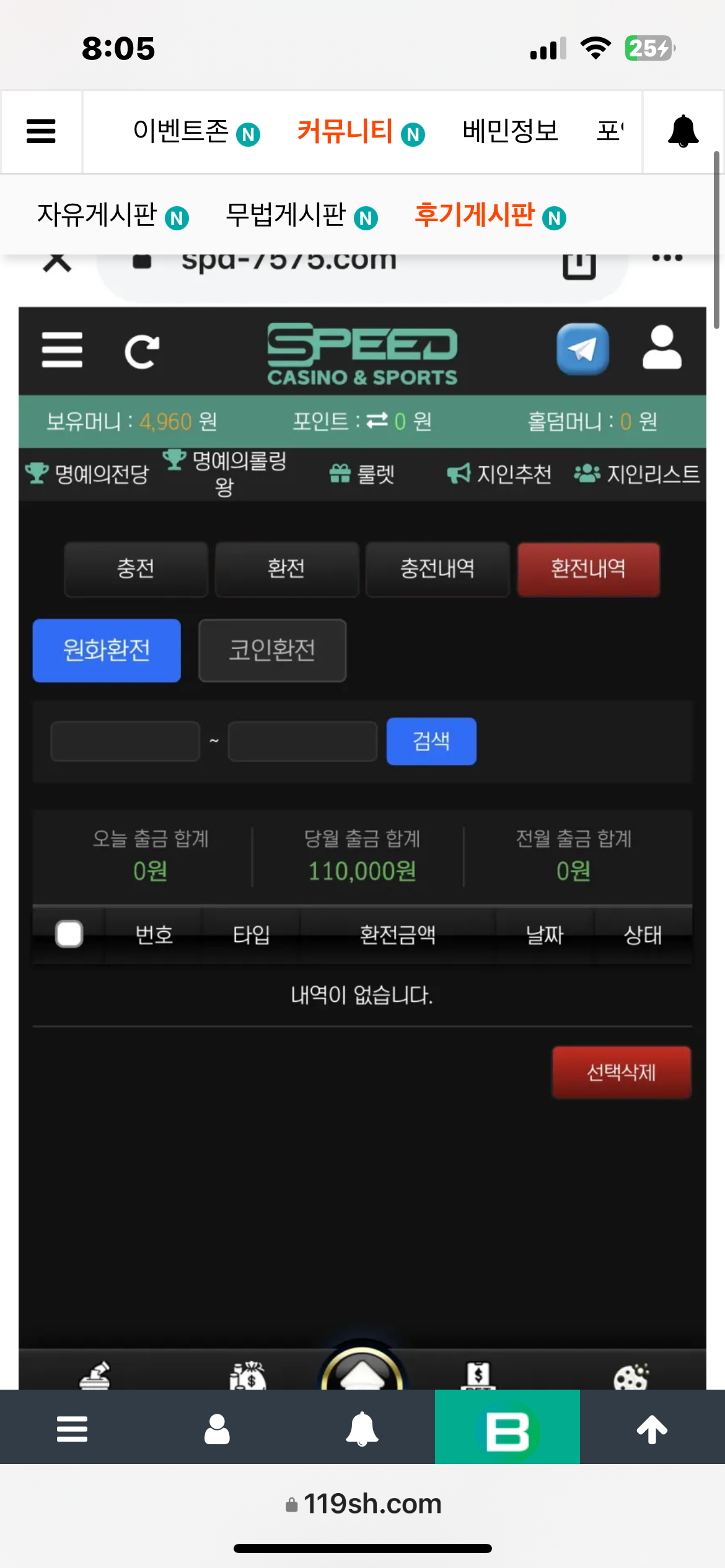Jump to top with the up arrow
Image resolution: width=725 pixels, height=1568 pixels.
click(x=652, y=1429)
